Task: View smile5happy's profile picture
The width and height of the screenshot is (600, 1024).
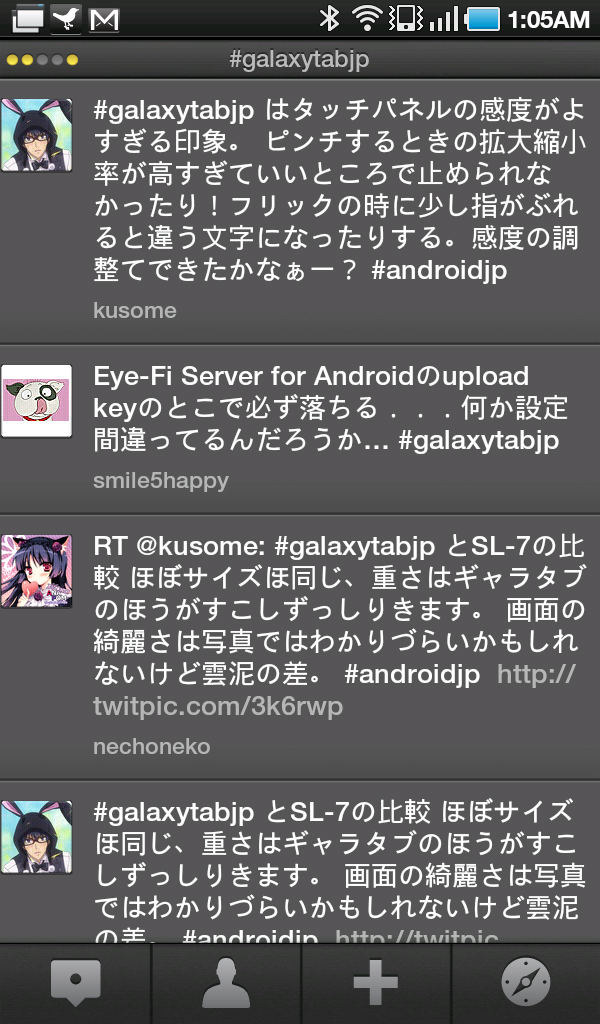Action: 36,401
